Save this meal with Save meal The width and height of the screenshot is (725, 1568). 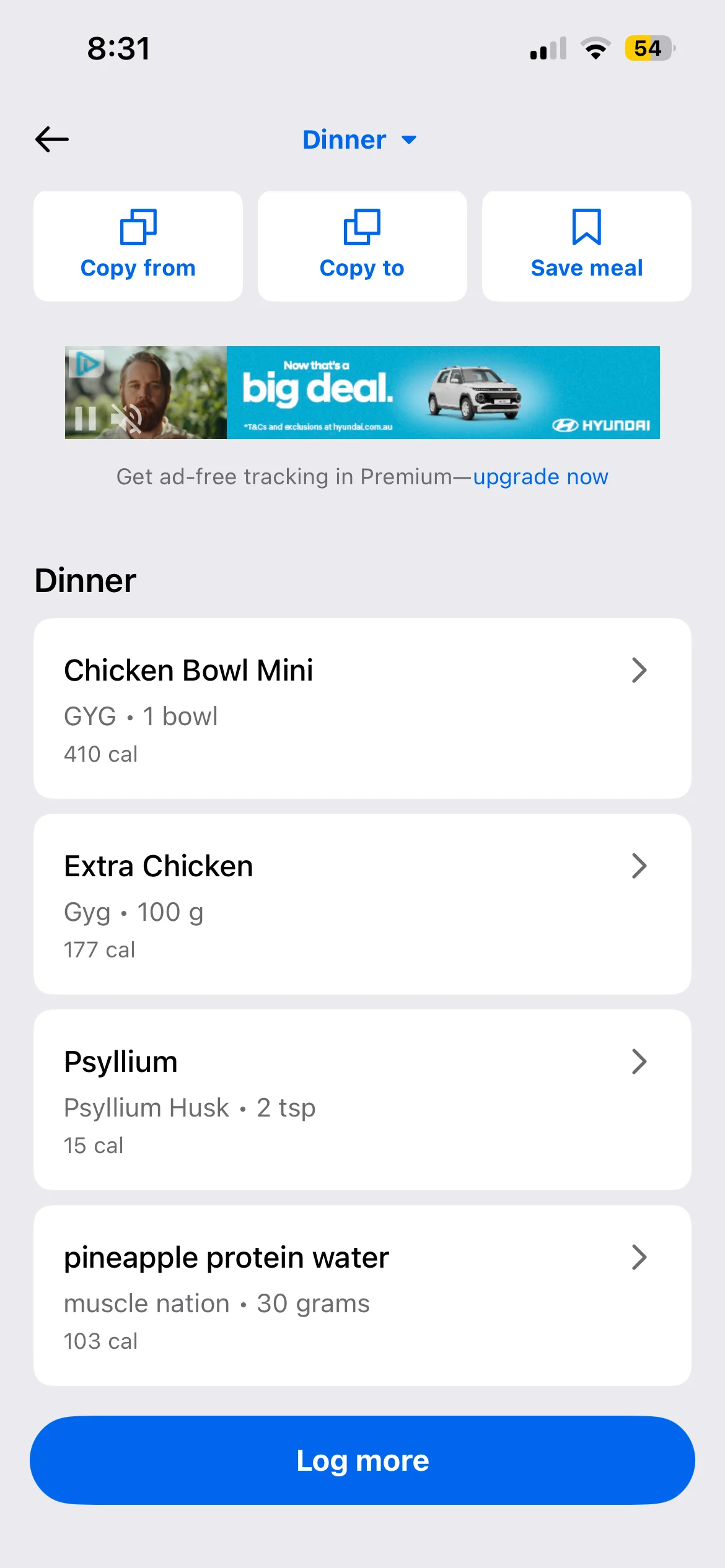[x=586, y=246]
